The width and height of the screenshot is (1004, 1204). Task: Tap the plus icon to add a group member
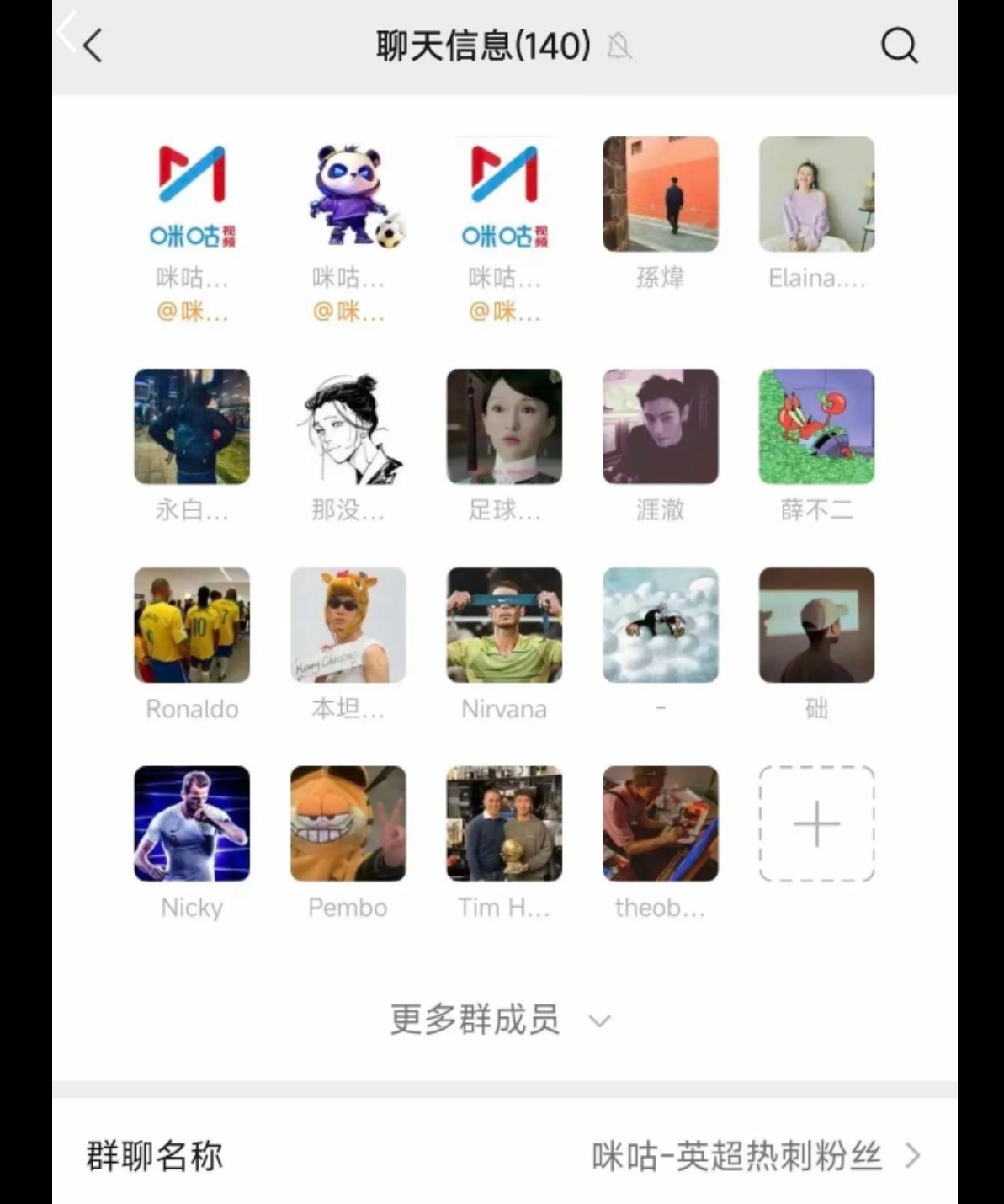(815, 824)
